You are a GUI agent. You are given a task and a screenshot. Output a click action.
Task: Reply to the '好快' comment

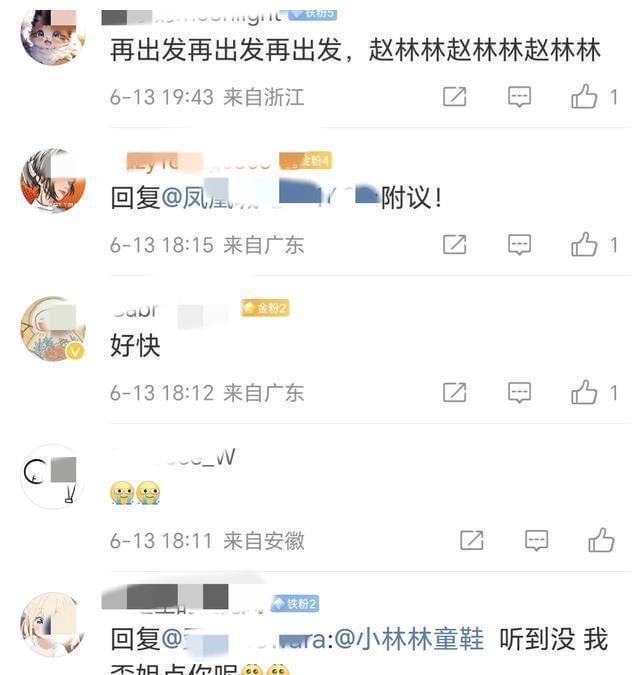pyautogui.click(x=519, y=393)
